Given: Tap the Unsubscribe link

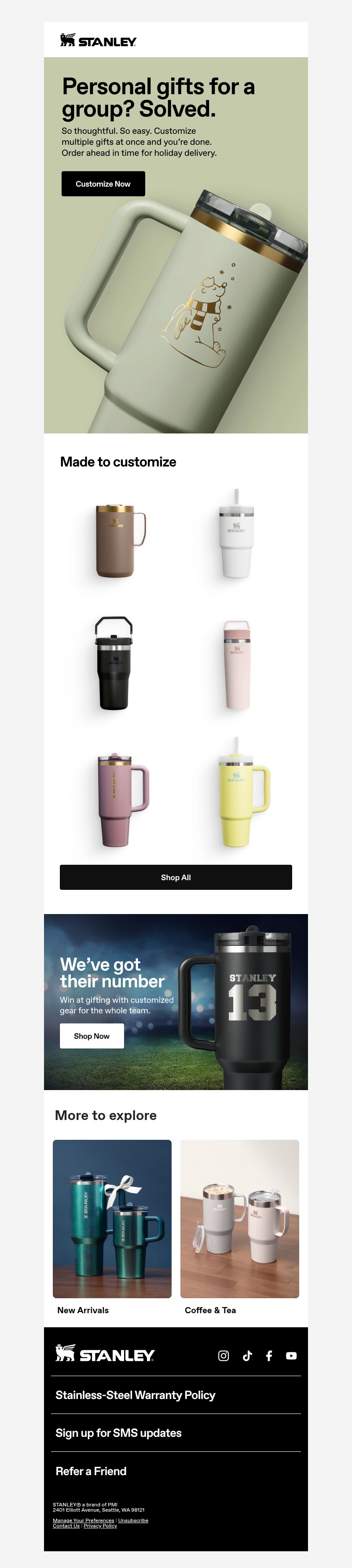Looking at the screenshot, I should coord(133,1520).
